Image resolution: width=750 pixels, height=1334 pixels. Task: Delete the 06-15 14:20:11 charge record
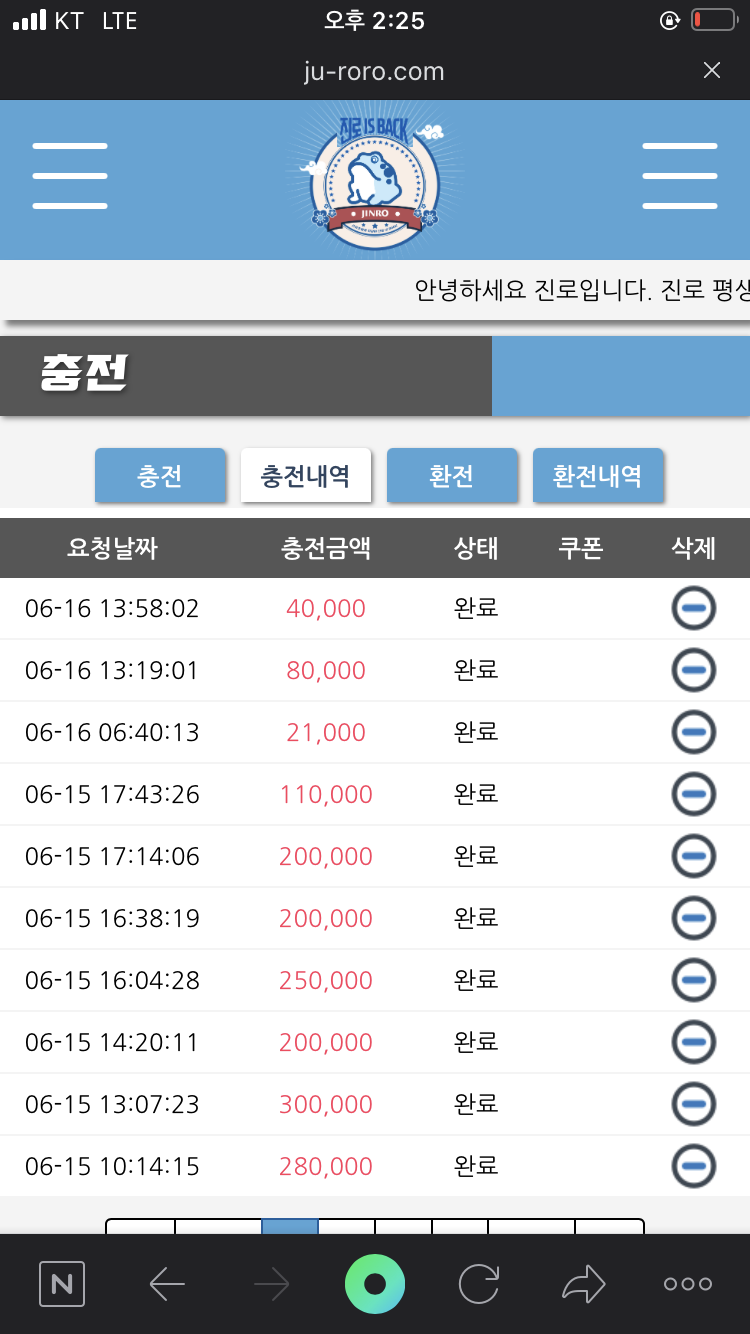[693, 1042]
